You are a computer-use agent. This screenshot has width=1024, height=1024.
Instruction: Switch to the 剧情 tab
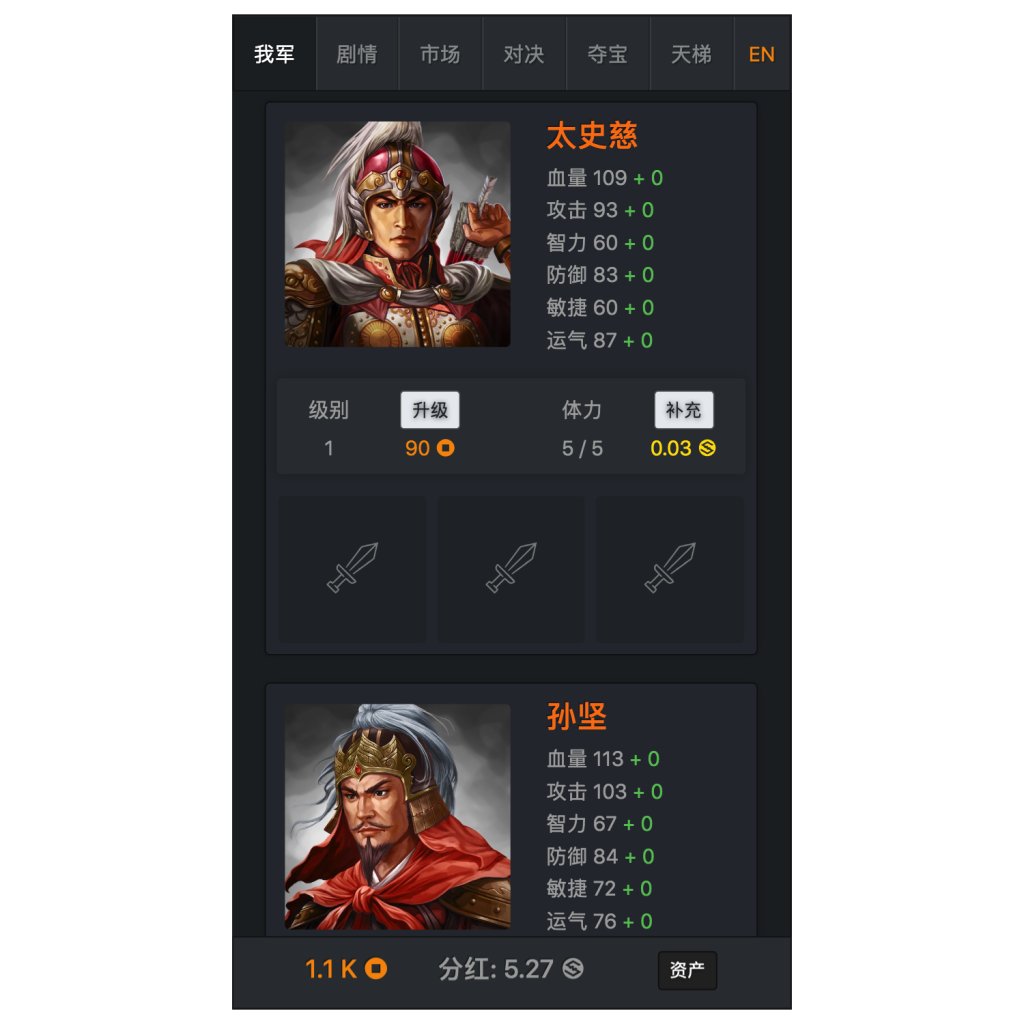pos(357,54)
